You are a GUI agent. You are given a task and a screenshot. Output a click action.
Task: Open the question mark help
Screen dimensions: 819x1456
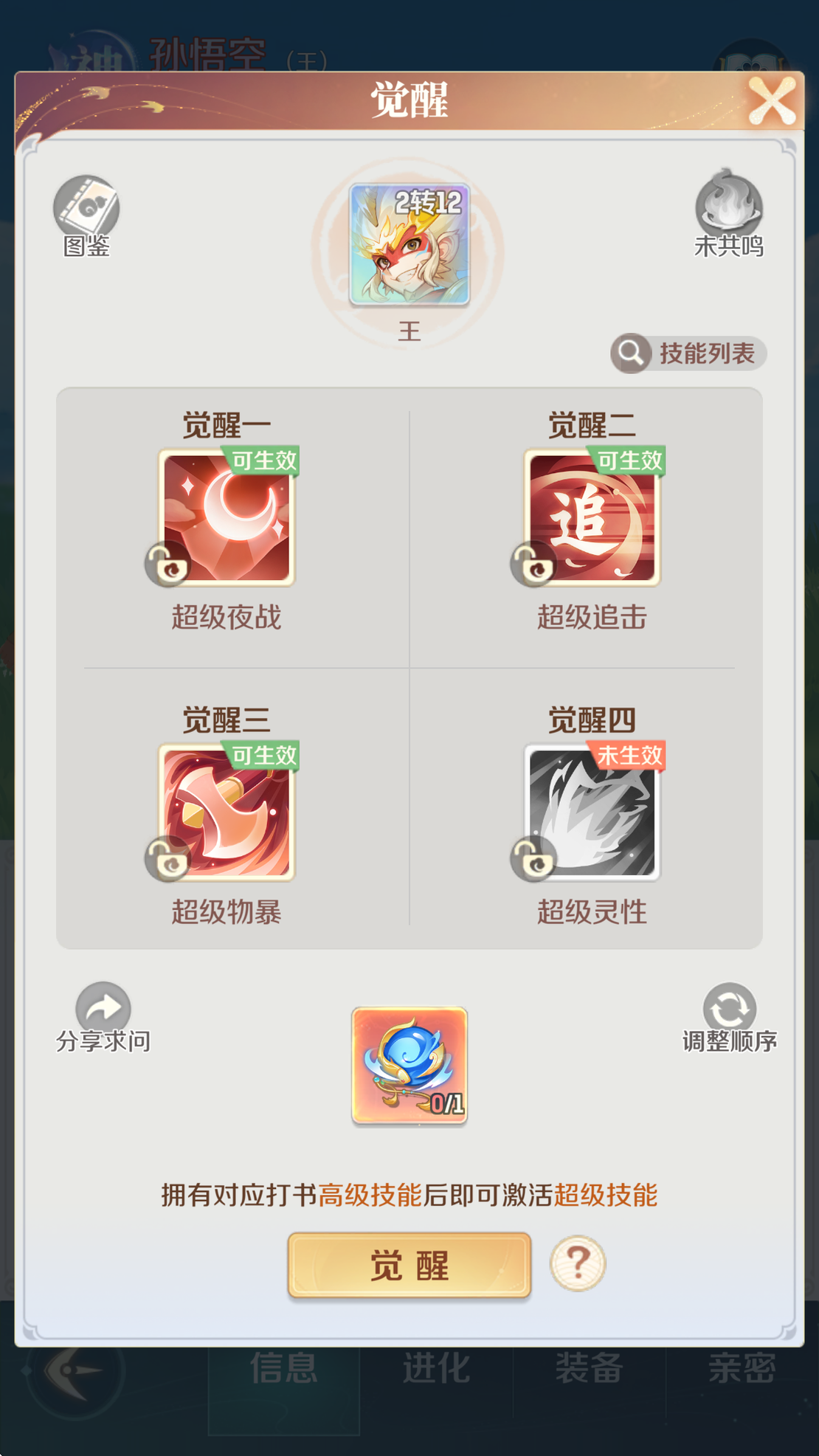(x=578, y=1263)
